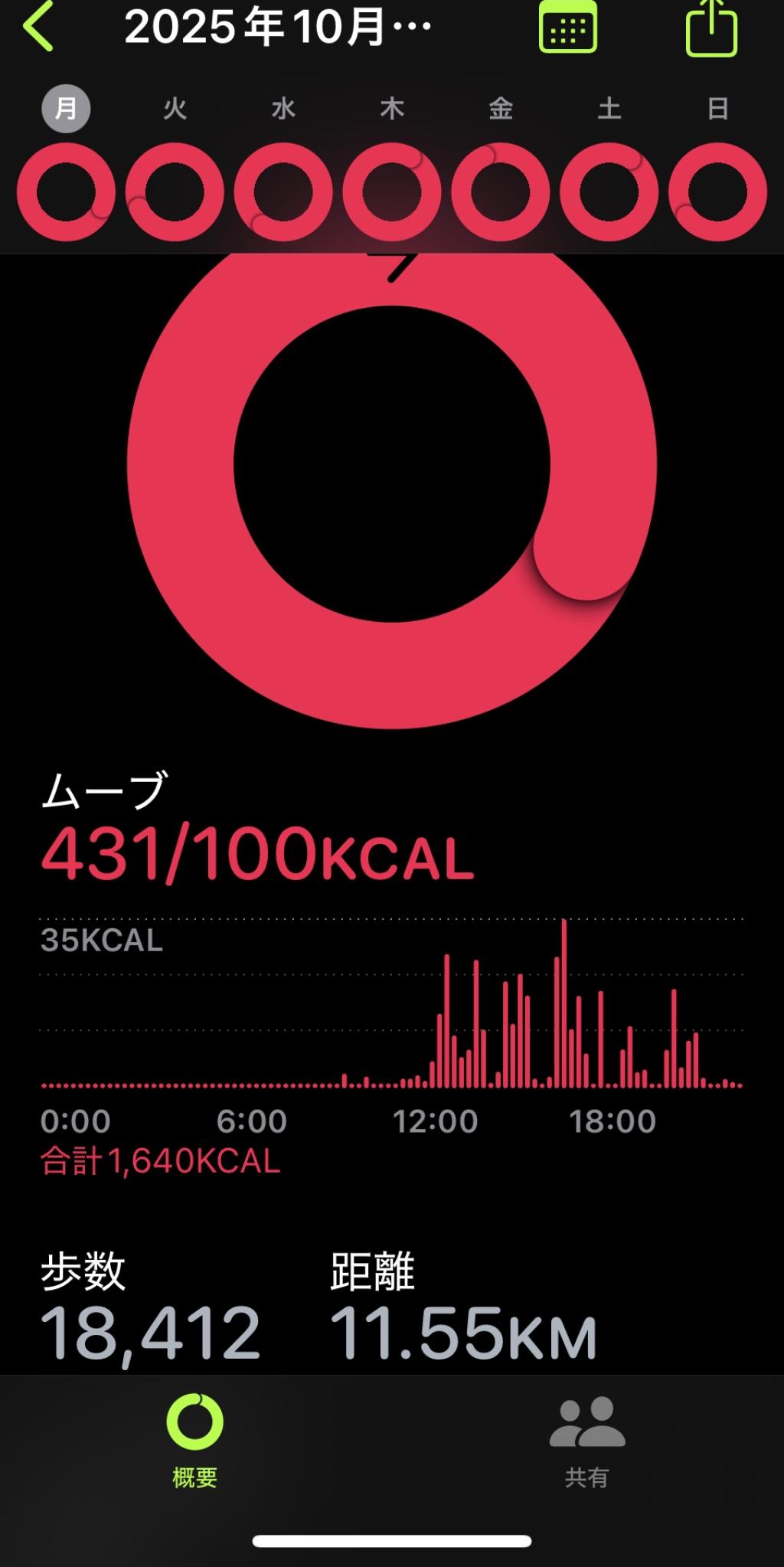Go back with the green arrow
Screen dimensions: 784x1567
click(38, 27)
